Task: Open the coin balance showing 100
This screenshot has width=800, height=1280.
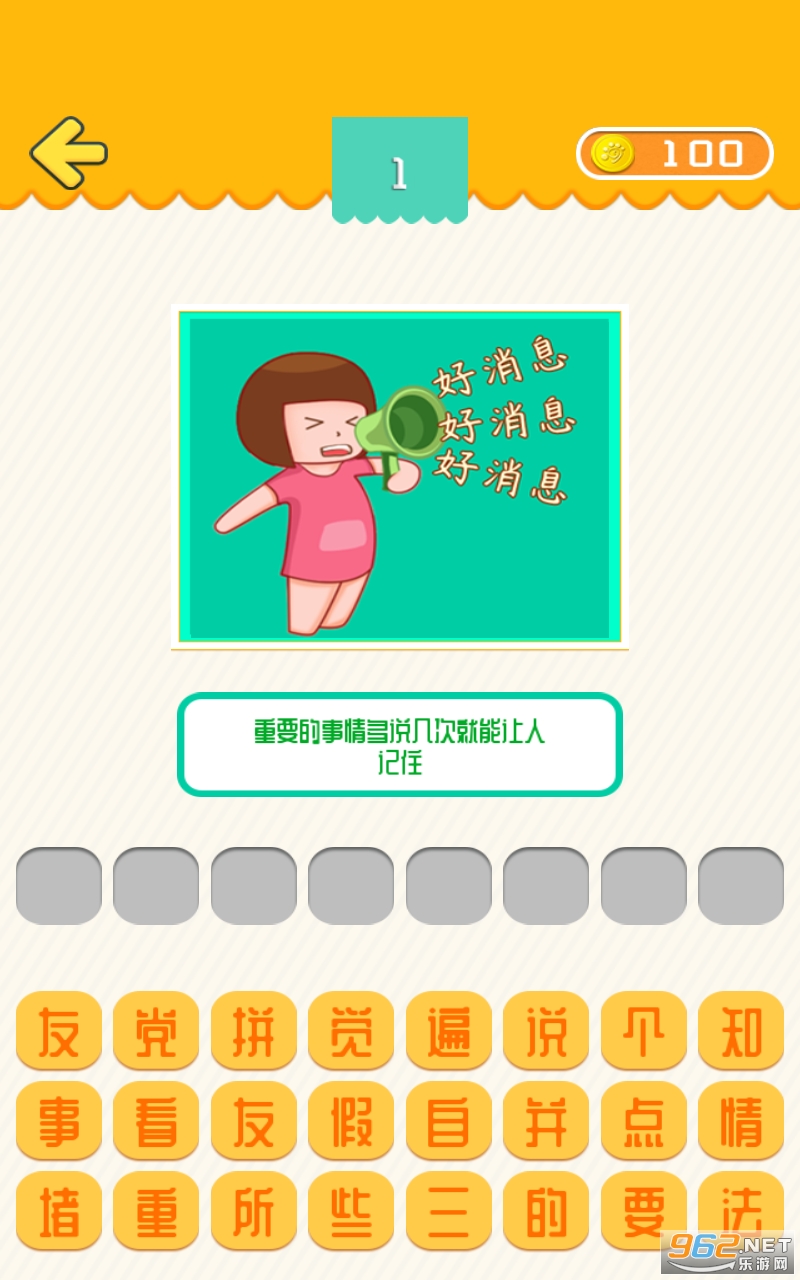Action: pyautogui.click(x=675, y=153)
